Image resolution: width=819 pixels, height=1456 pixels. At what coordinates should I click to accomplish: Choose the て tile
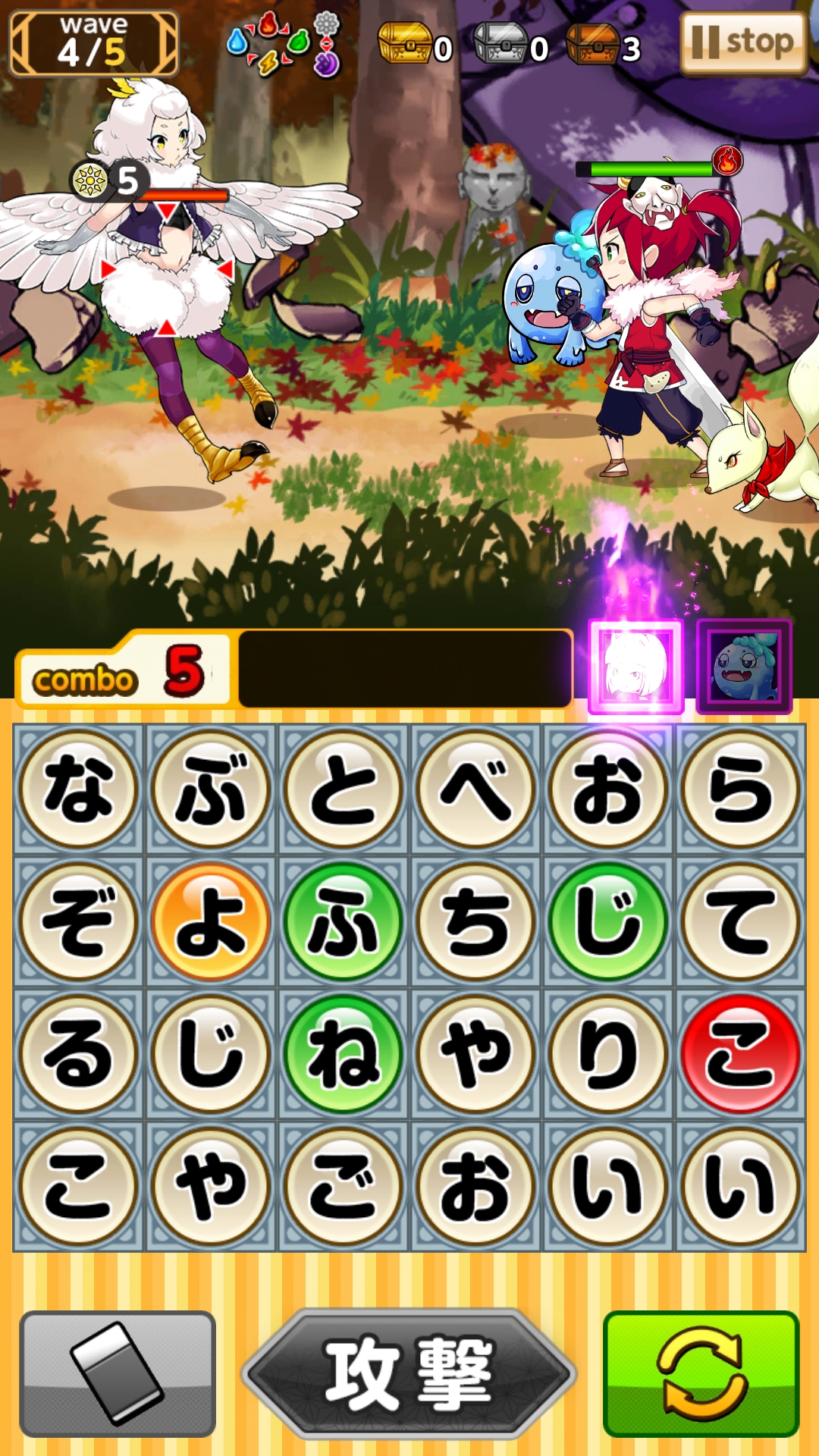point(741,921)
